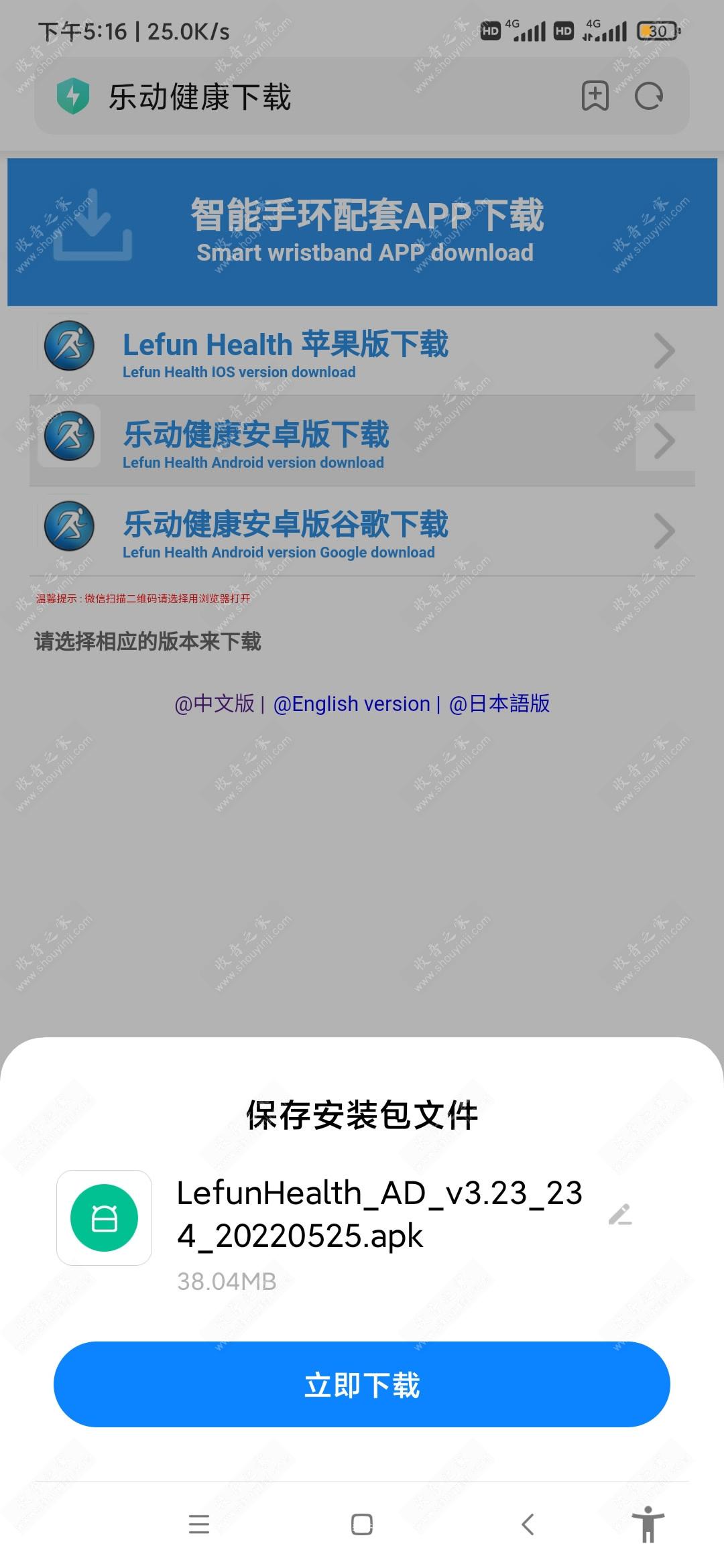Image resolution: width=724 pixels, height=1568 pixels.
Task: Tap the 立即下载 download button
Action: [x=362, y=1384]
